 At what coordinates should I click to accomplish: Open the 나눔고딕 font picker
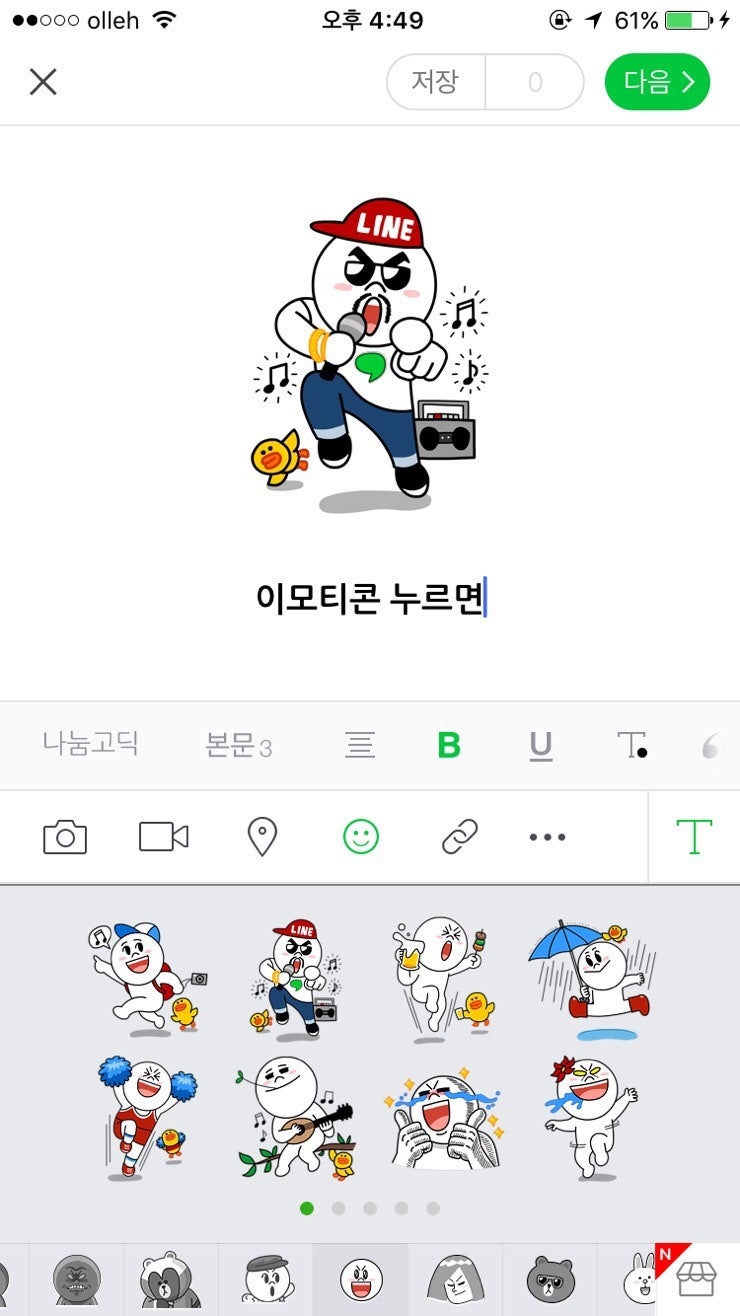90,744
